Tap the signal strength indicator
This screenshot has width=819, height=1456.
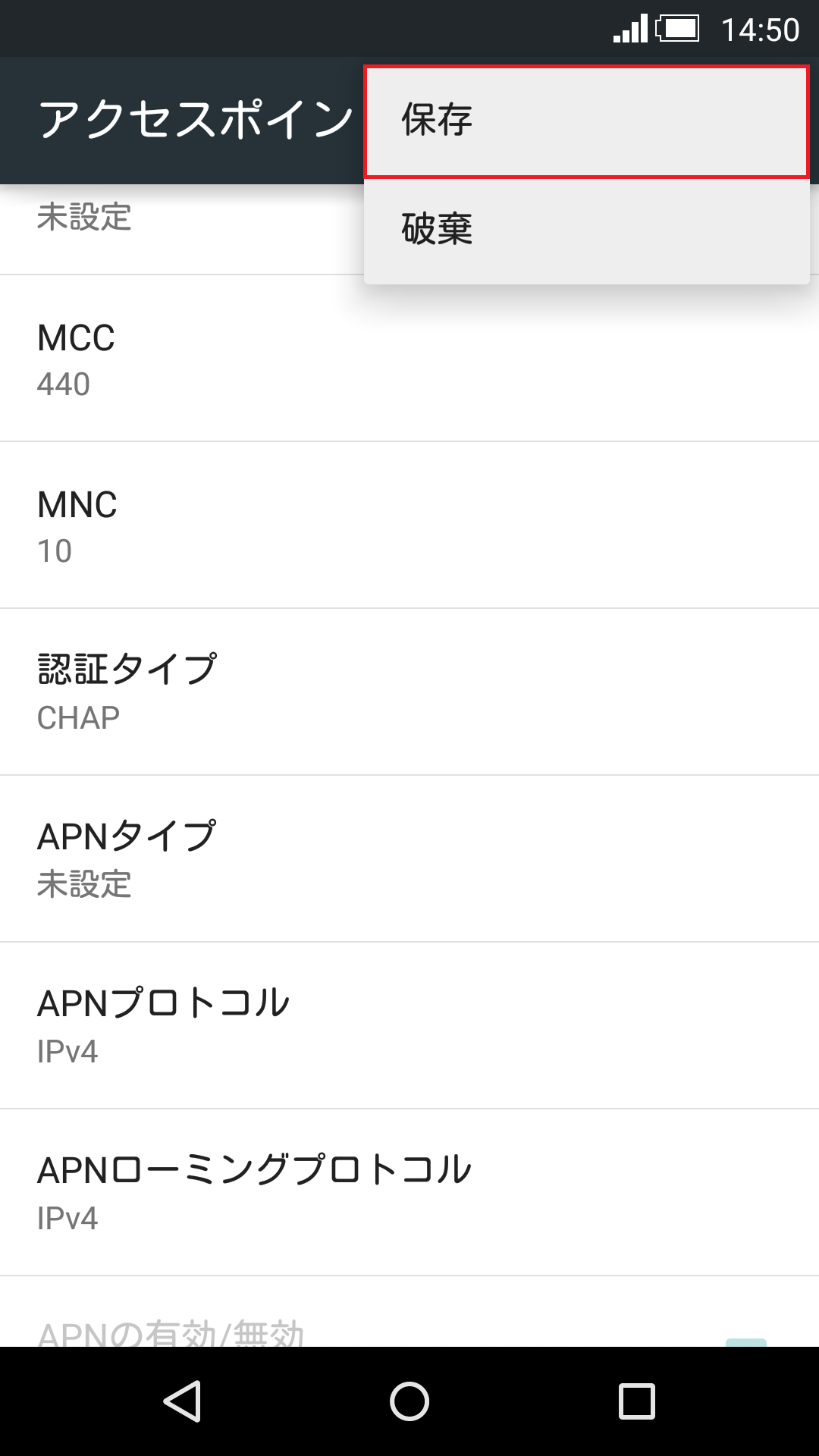[x=630, y=27]
